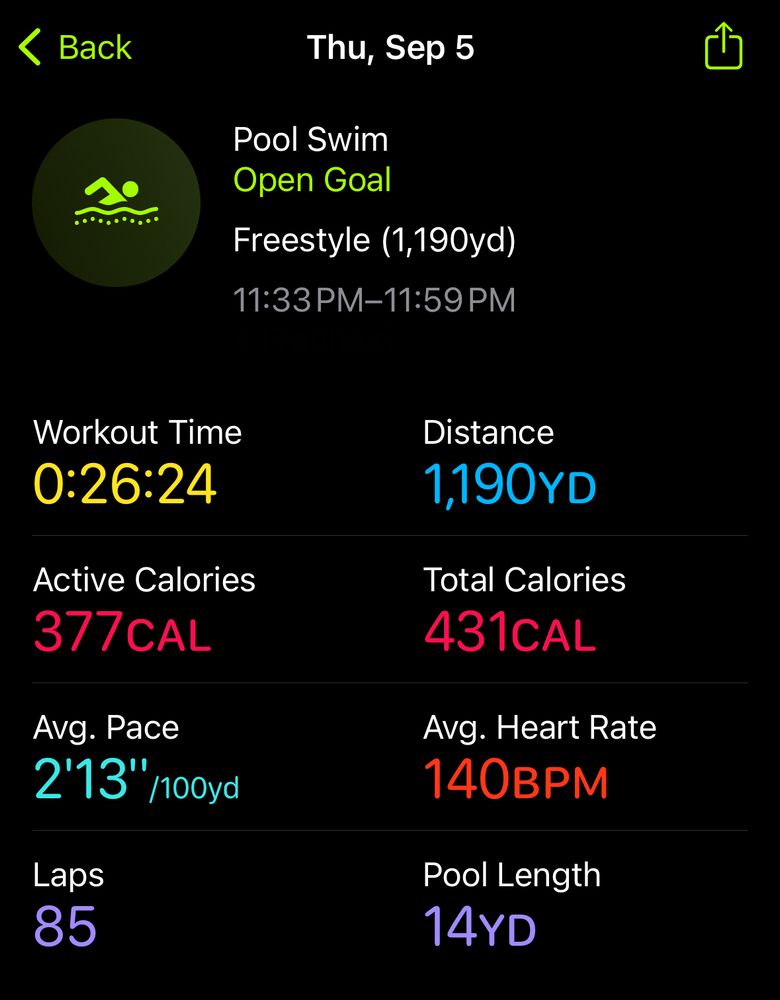Tap the yellow workout time 0:26:24

pyautogui.click(x=127, y=484)
